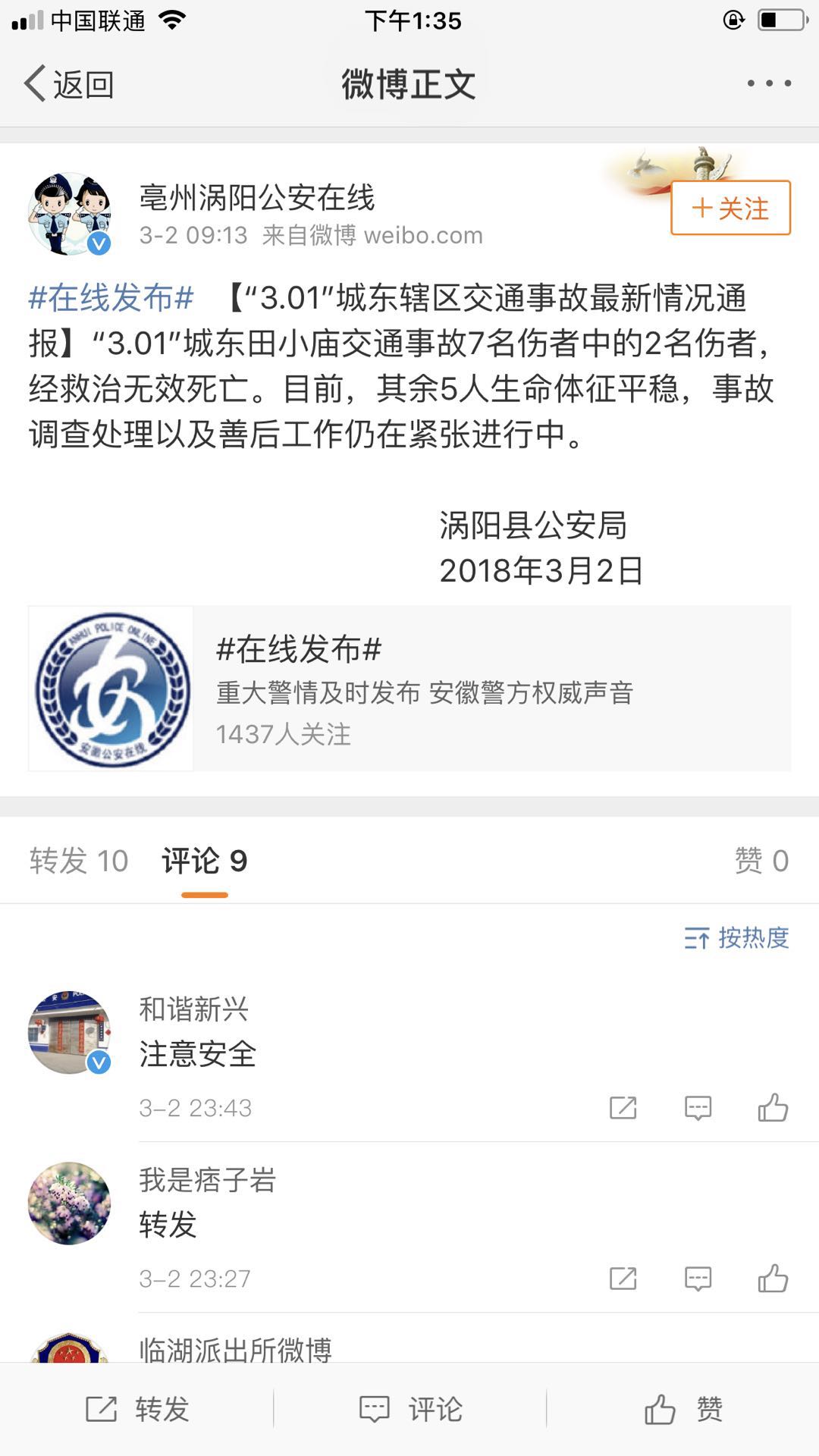Reply to 和谐新兴's comment
The width and height of the screenshot is (819, 1456).
click(698, 1108)
